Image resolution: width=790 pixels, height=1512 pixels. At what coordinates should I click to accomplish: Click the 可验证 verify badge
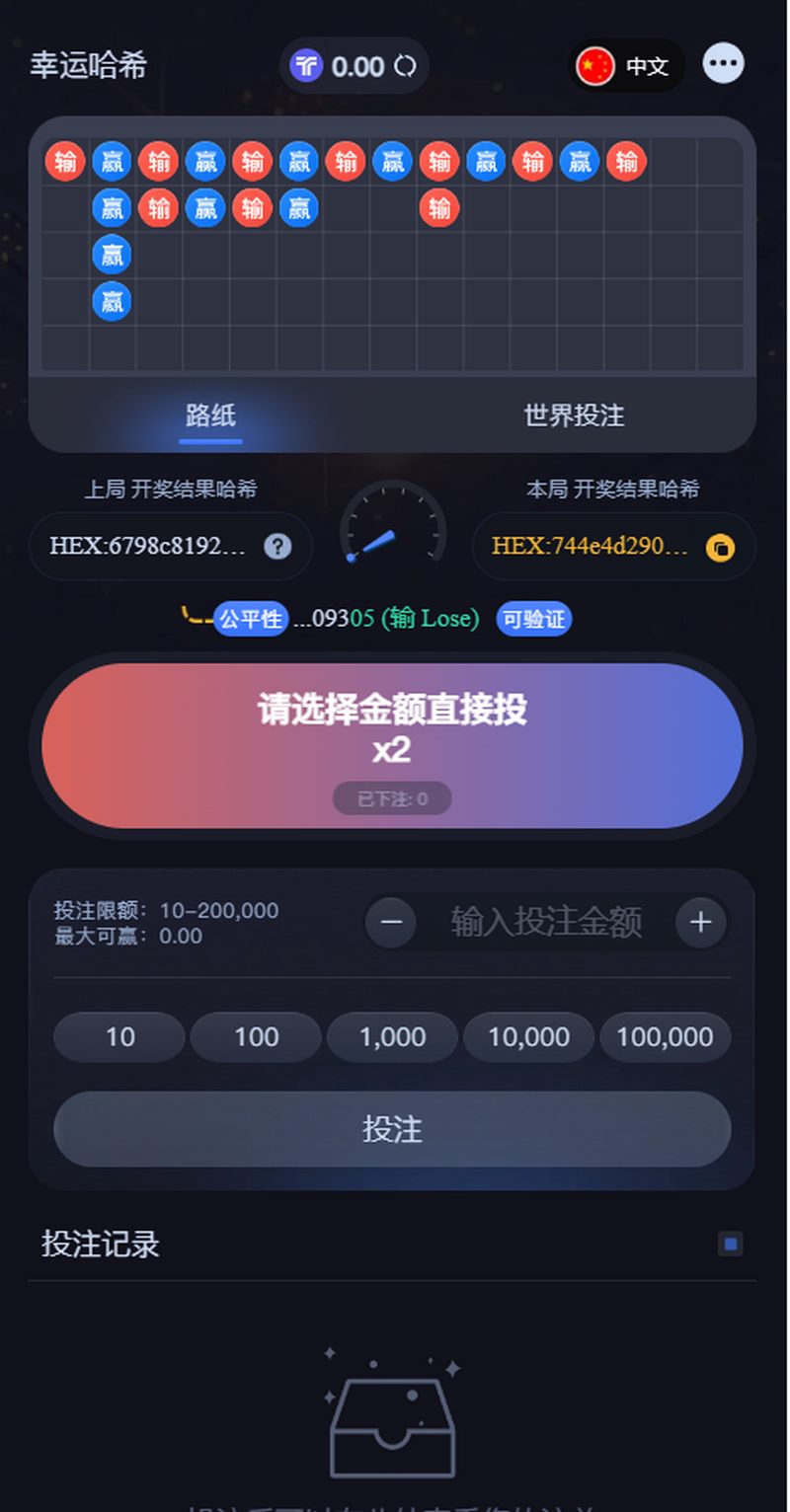(532, 619)
